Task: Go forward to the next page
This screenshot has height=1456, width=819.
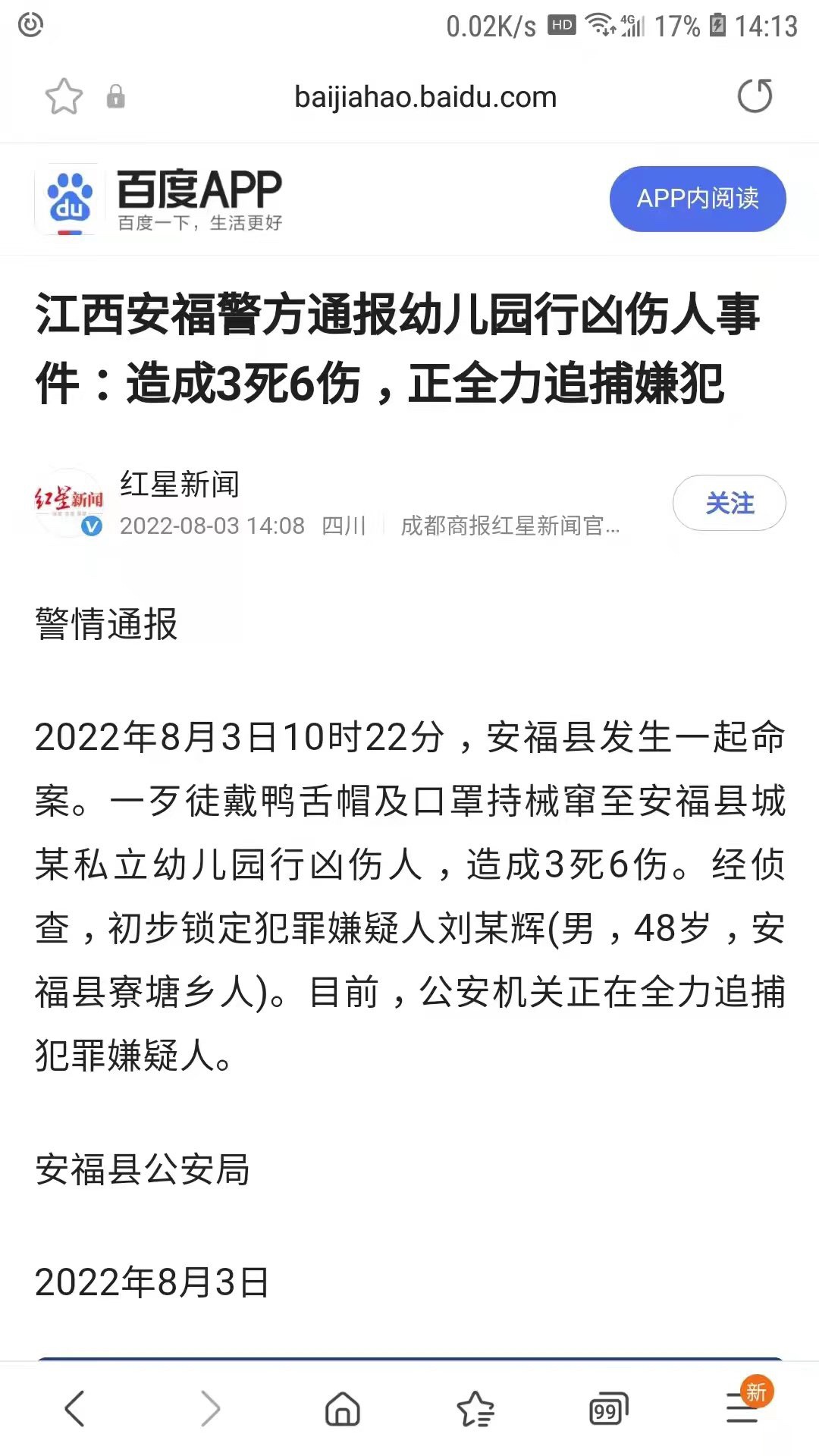Action: coord(210,1410)
